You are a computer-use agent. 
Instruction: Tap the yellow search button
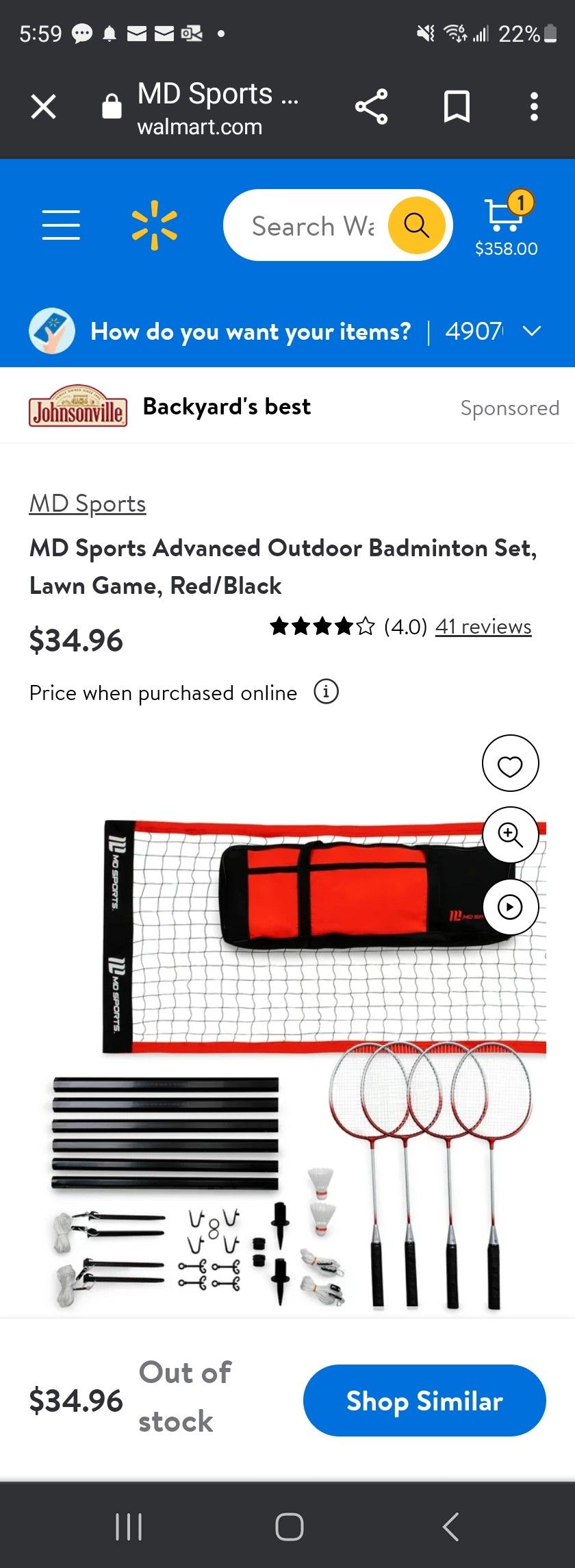coord(416,225)
